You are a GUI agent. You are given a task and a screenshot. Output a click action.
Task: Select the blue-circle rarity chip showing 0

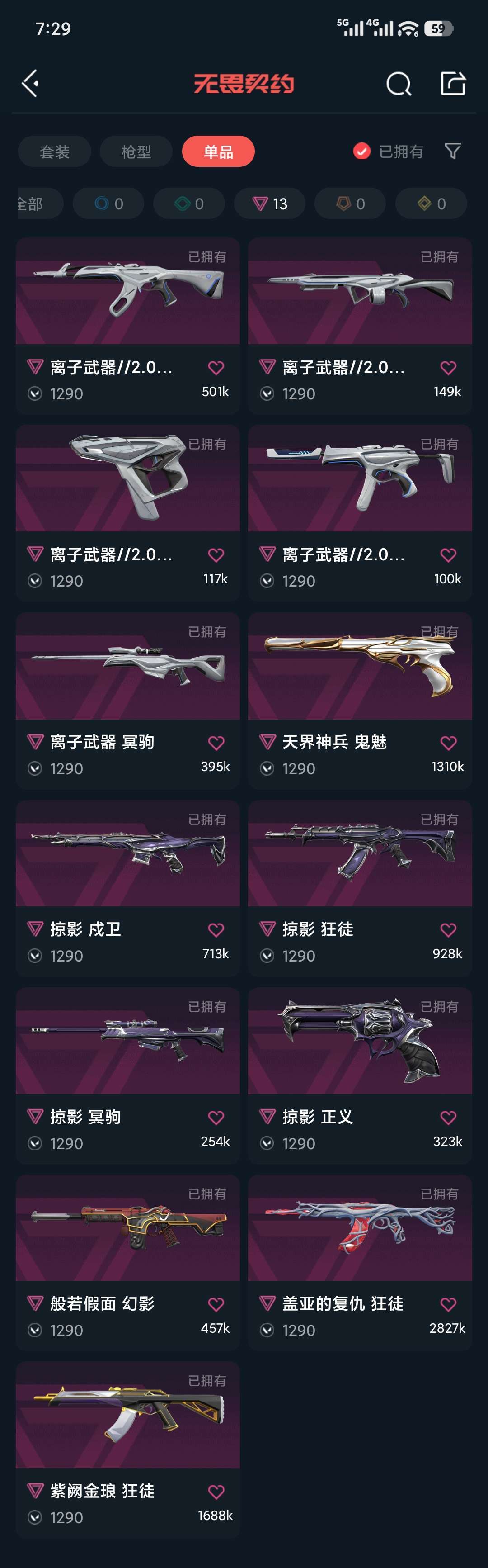[x=108, y=204]
